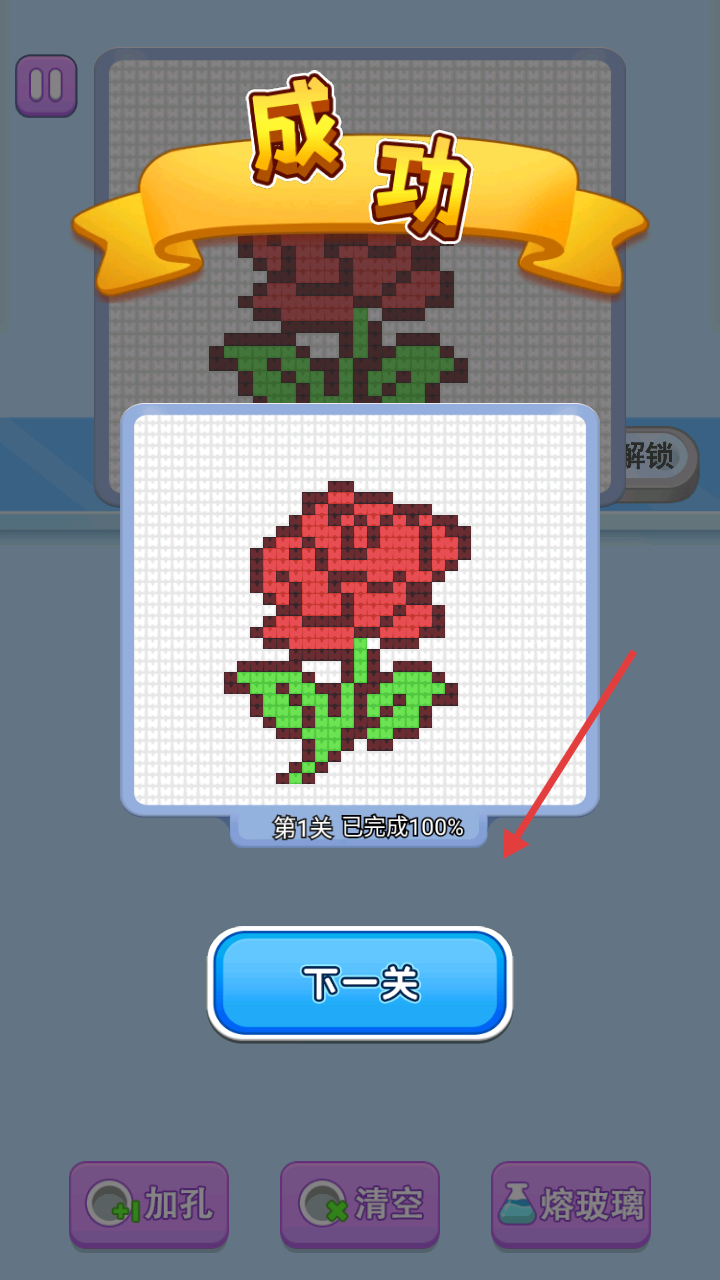Screen dimensions: 720x1280
Task: Use the 清空 clear power-up
Action: coord(360,1203)
